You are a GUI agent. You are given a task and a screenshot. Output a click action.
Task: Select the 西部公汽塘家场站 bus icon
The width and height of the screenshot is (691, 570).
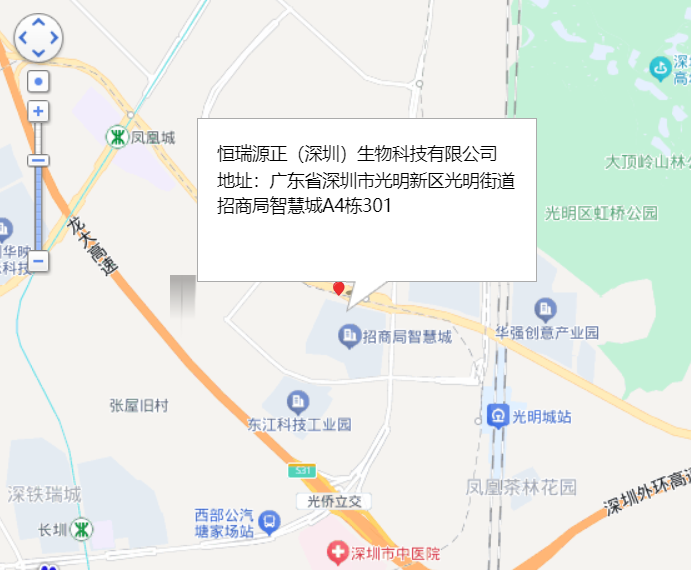tap(268, 521)
